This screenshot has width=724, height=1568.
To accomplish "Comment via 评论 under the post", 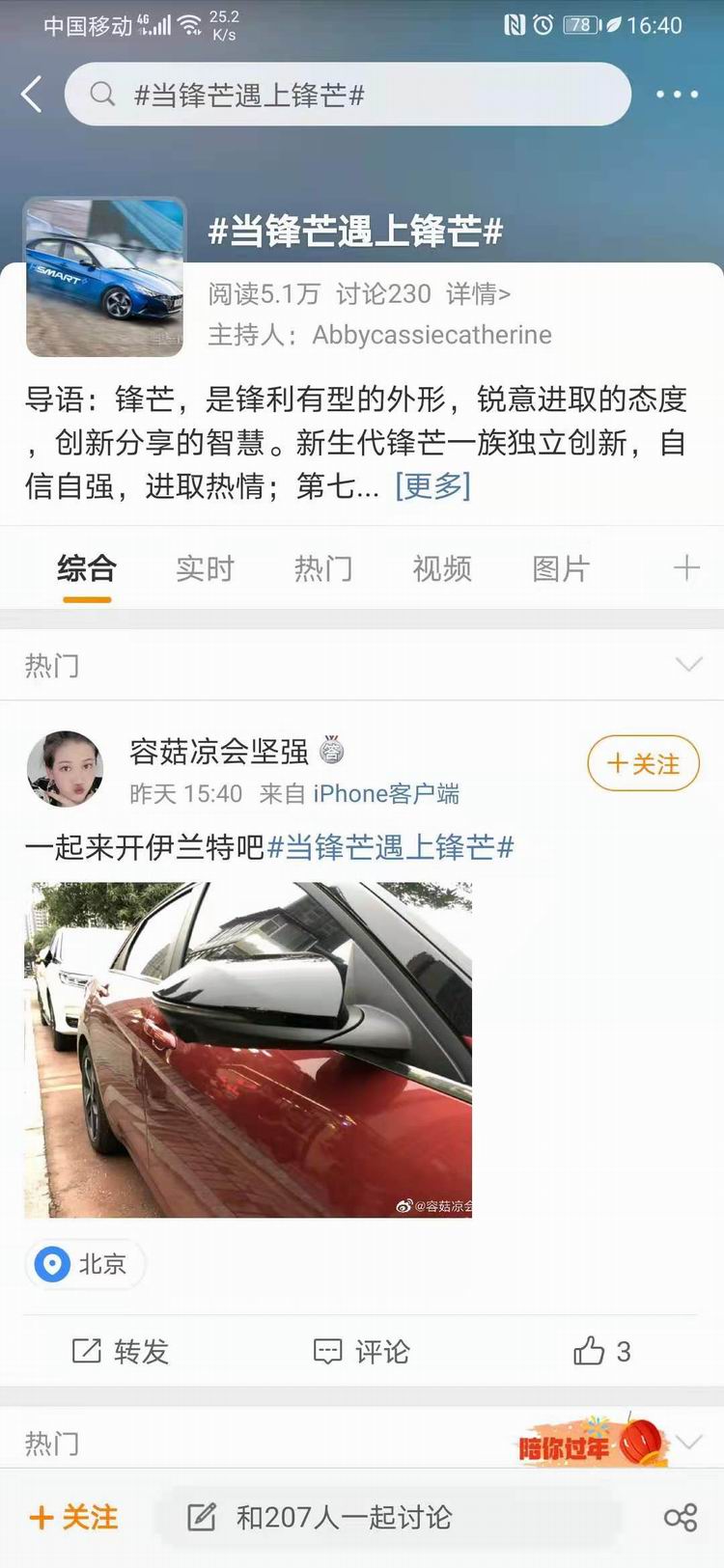I will (x=362, y=1352).
